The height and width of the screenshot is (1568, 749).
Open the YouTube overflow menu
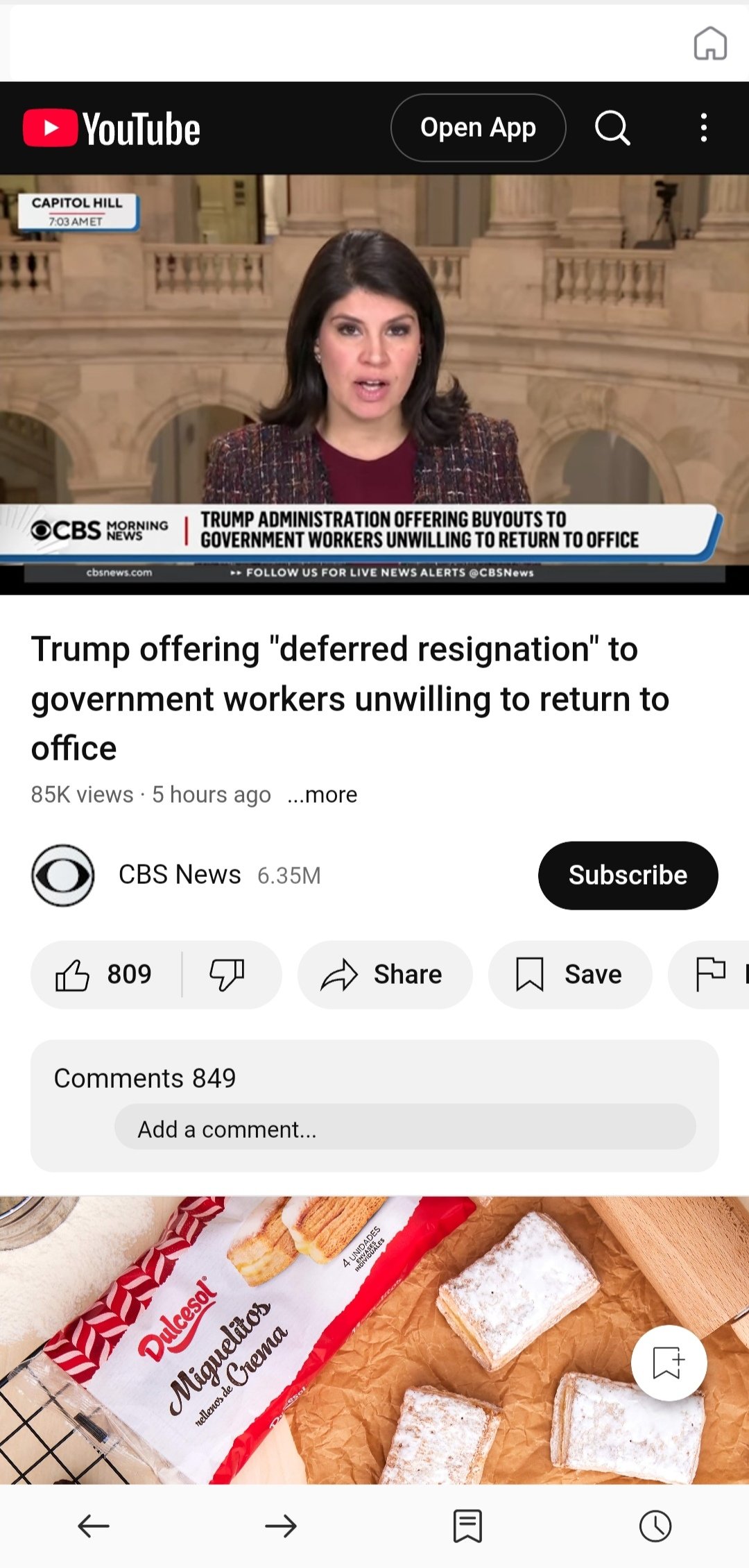(x=704, y=128)
